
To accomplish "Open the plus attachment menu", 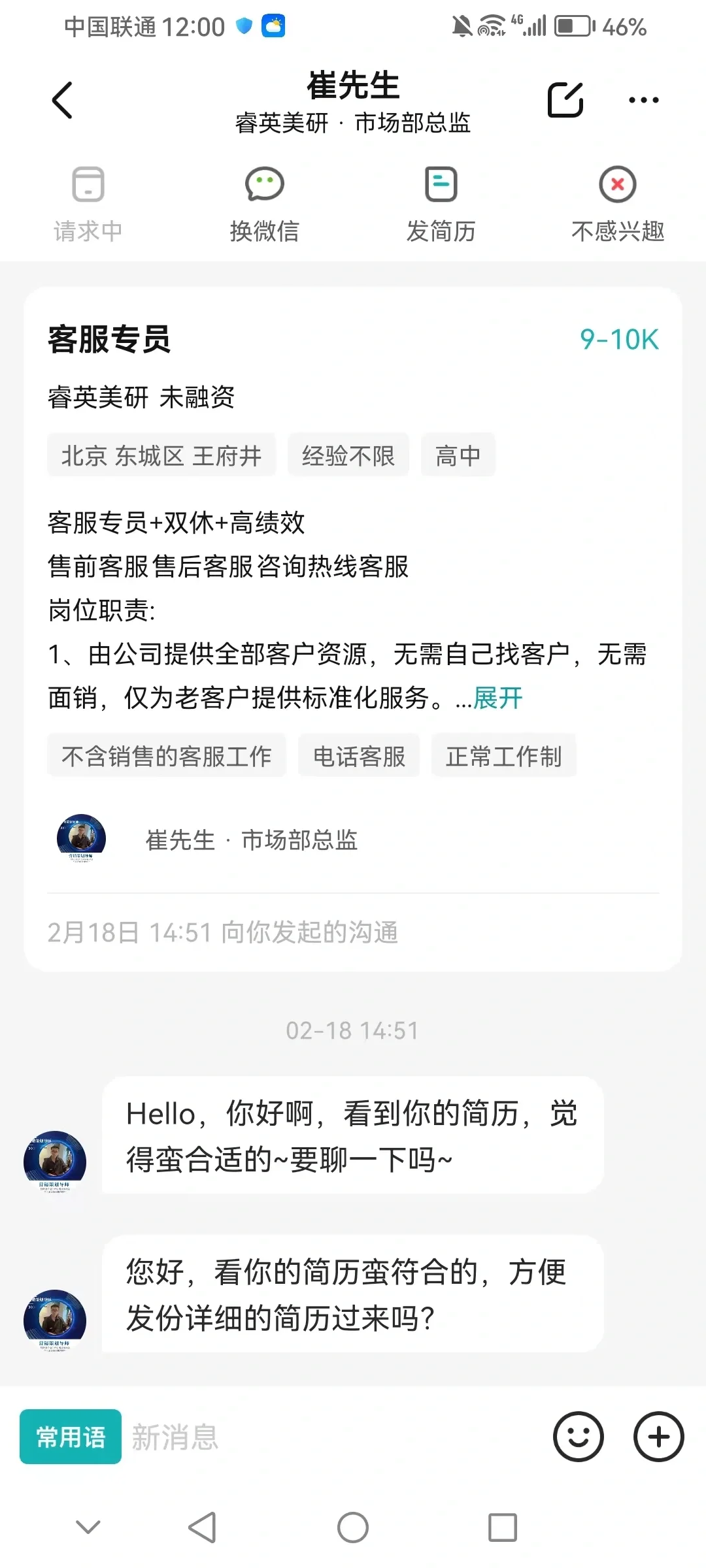I will point(659,1437).
